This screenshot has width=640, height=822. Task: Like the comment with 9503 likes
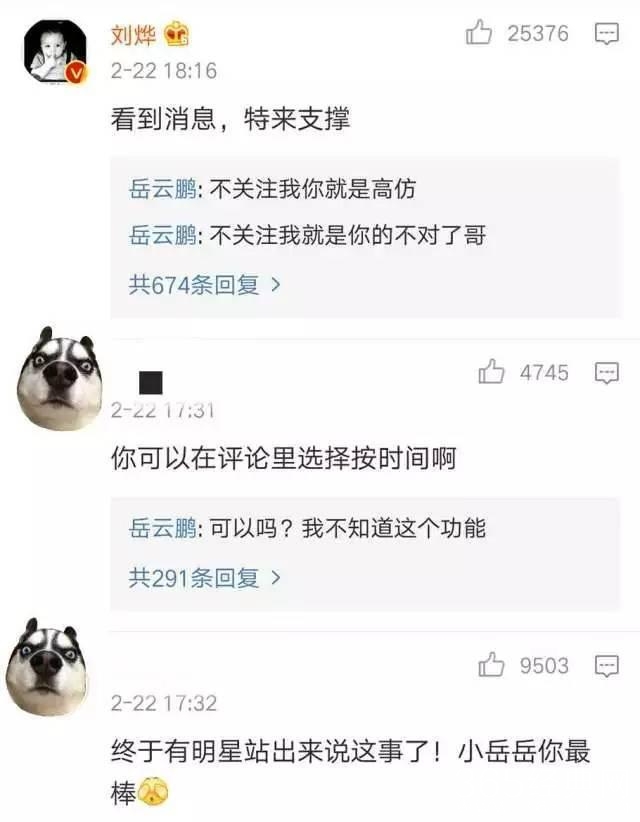[491, 665]
